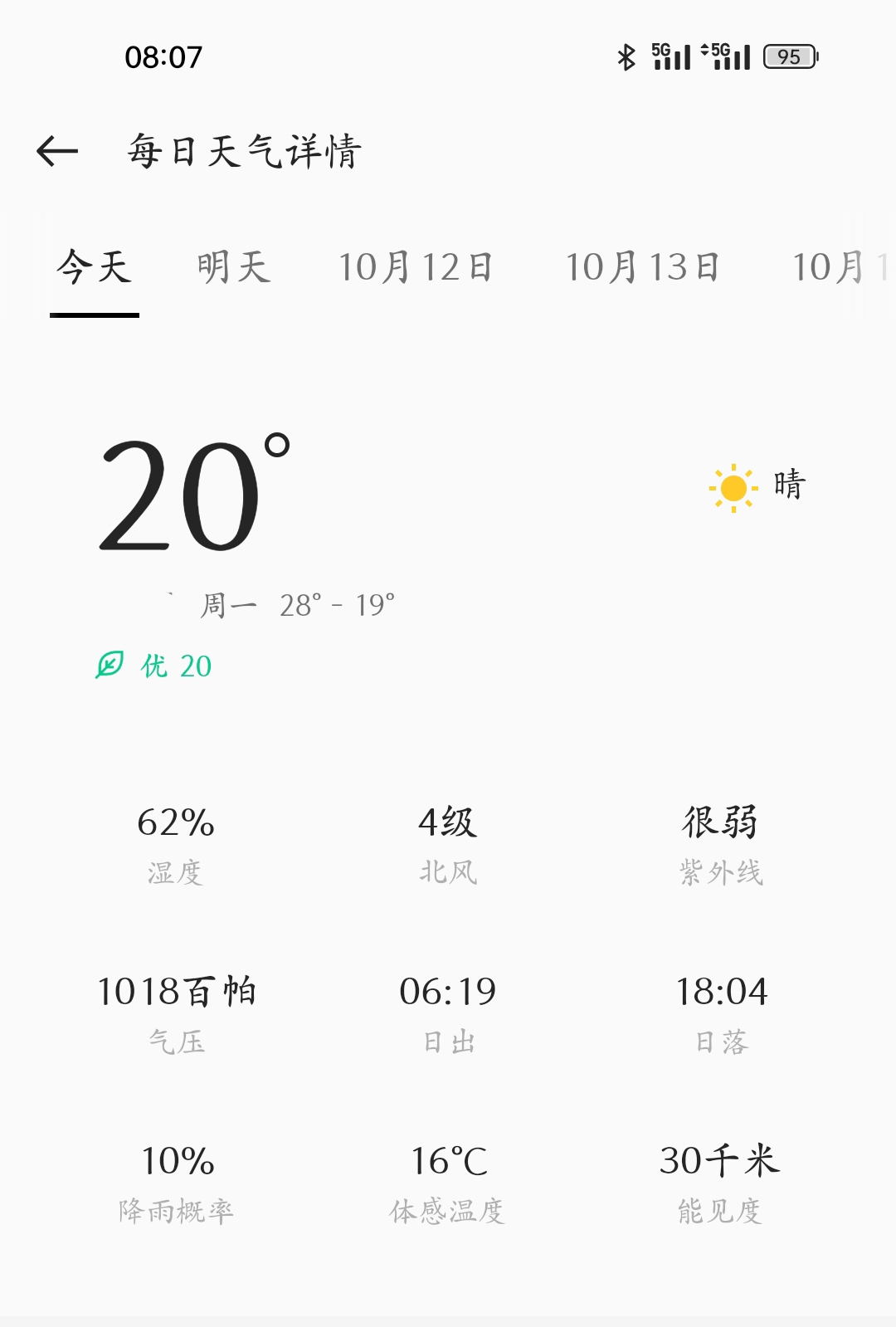Go back from daily weather details

57,151
